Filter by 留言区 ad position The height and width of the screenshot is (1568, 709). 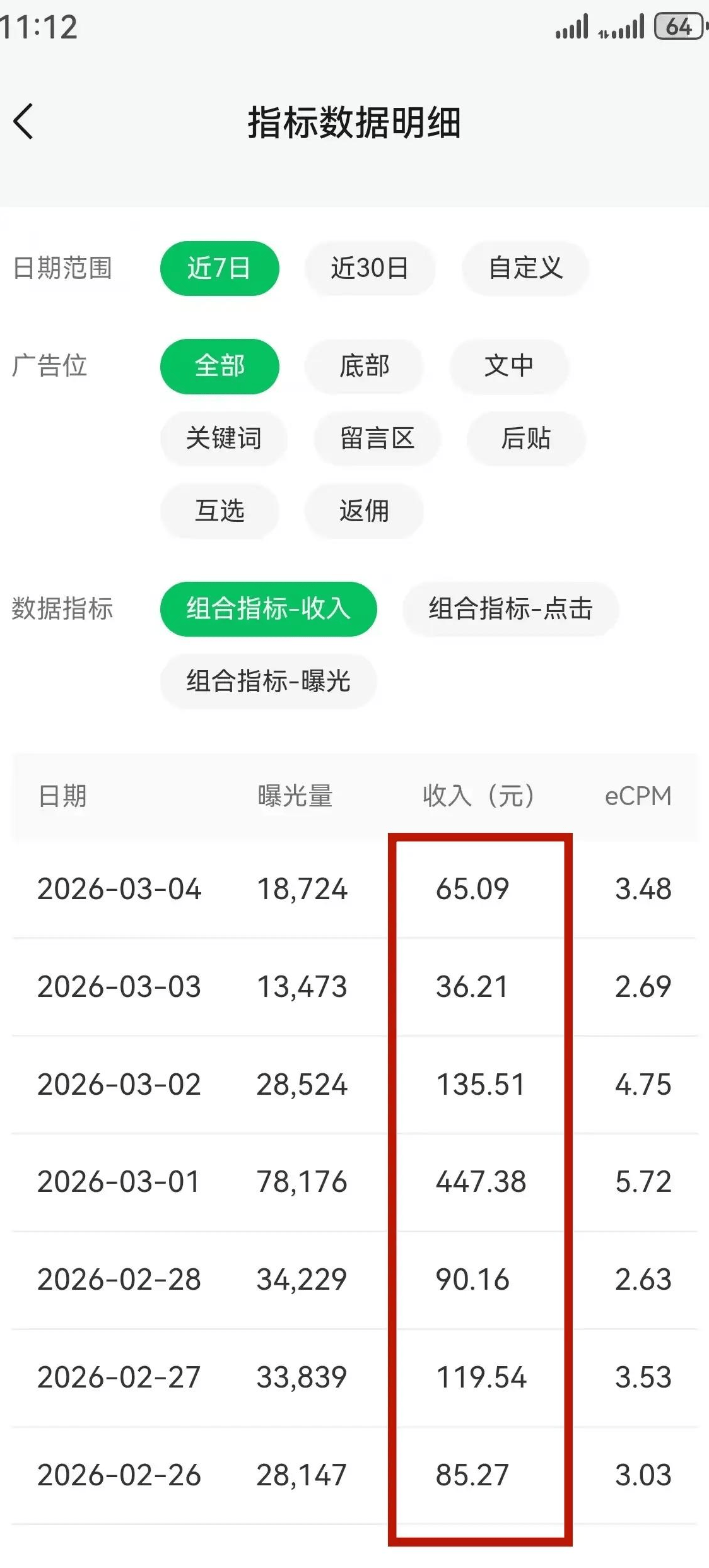pos(377,439)
